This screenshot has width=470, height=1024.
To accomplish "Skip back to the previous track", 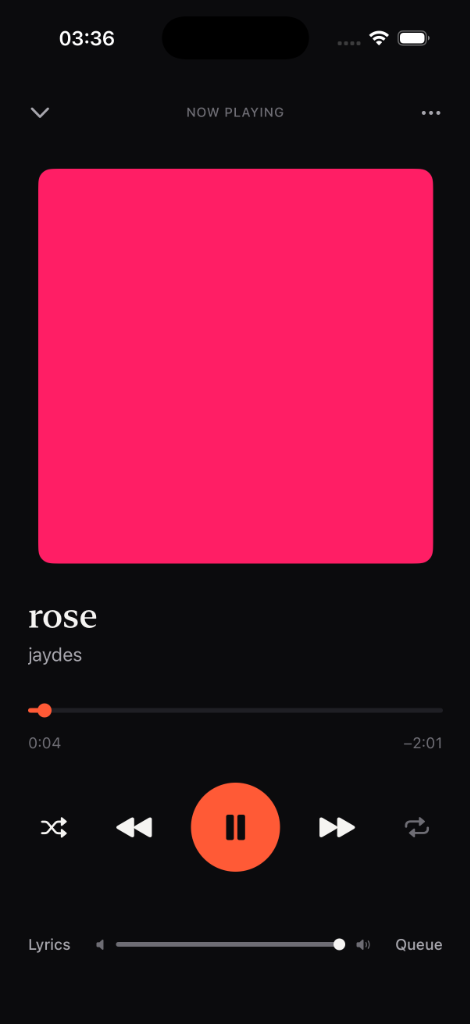I will click(x=134, y=827).
